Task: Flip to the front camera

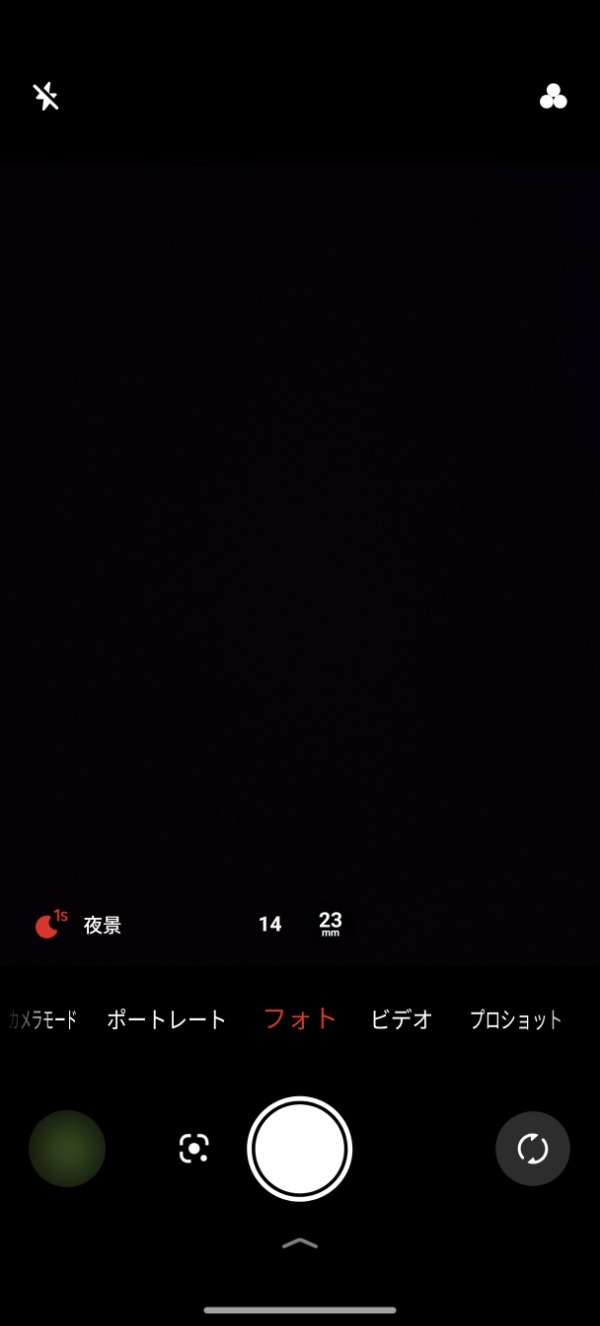Action: [533, 1149]
